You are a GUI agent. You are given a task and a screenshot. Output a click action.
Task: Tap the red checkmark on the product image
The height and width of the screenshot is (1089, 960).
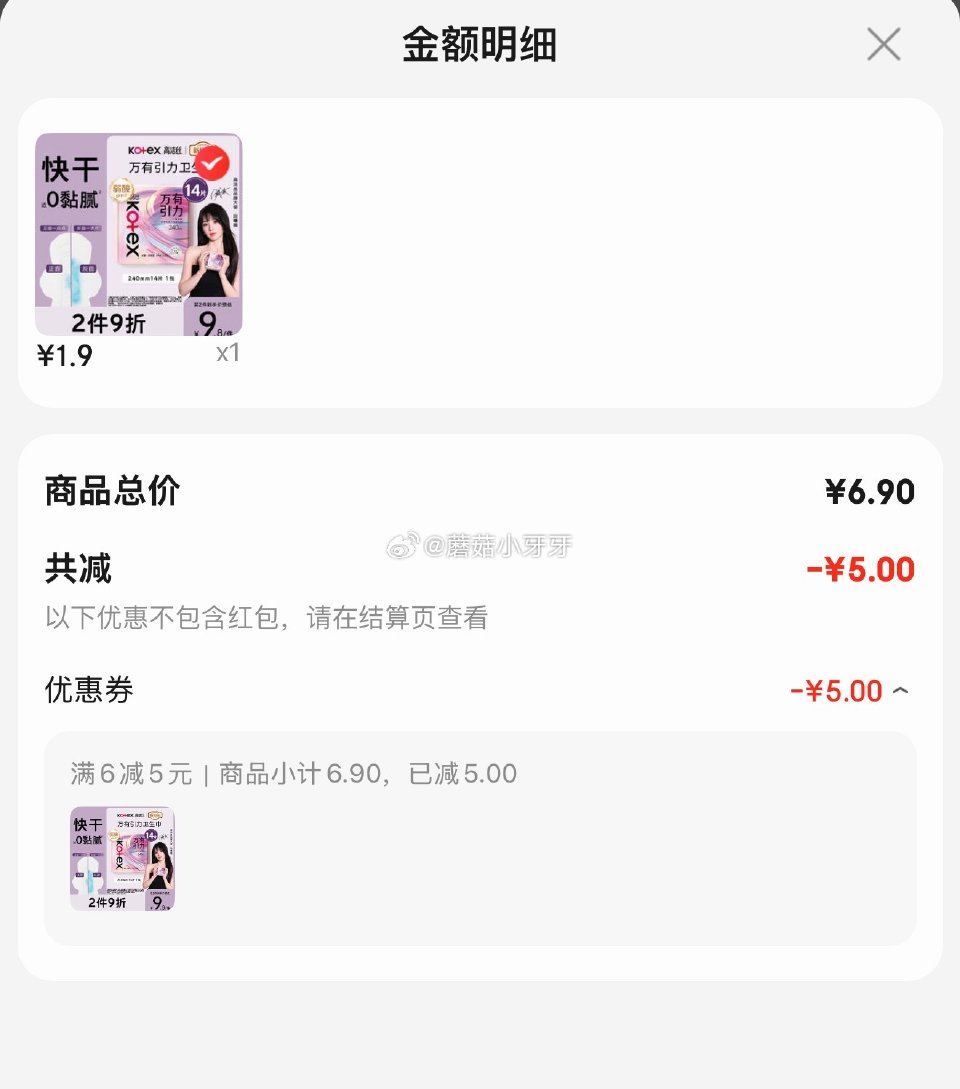212,163
